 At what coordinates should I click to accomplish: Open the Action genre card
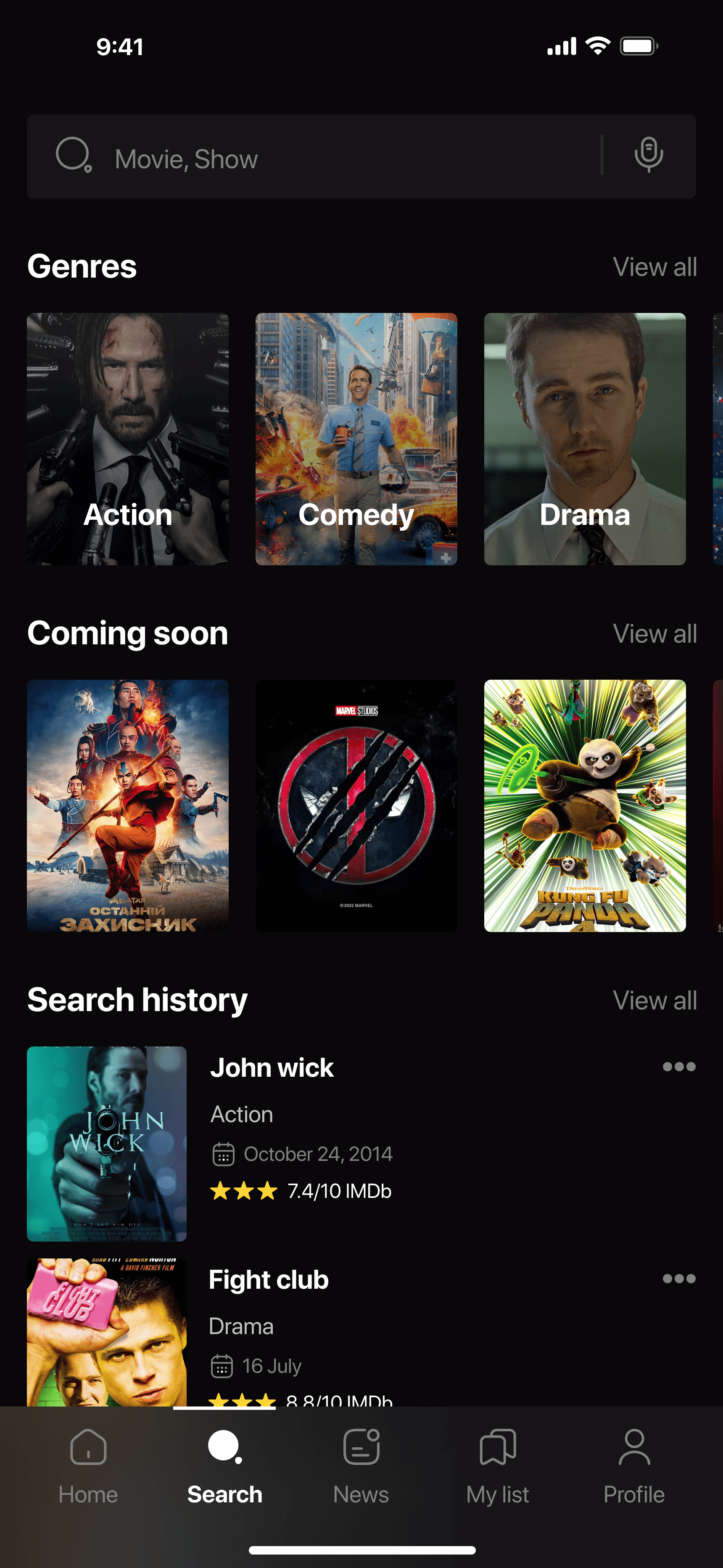(128, 439)
